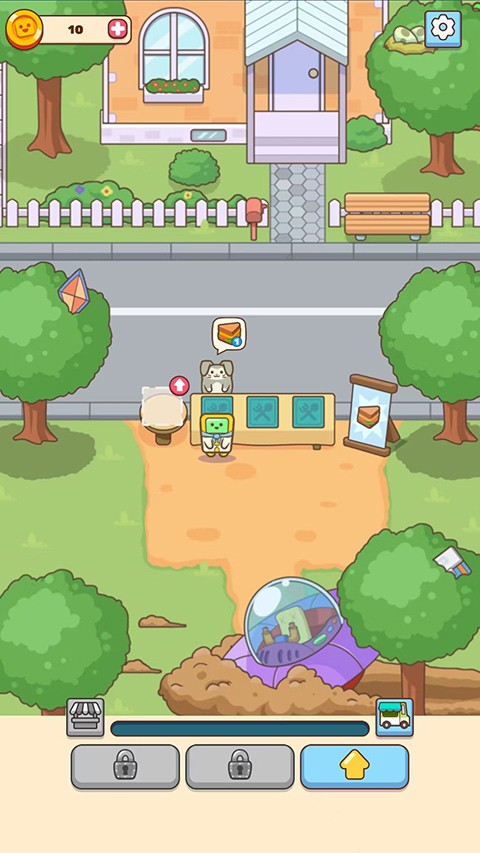480x853 pixels.
Task: Tap the pink upgrade arrow above the table
Action: [x=179, y=386]
